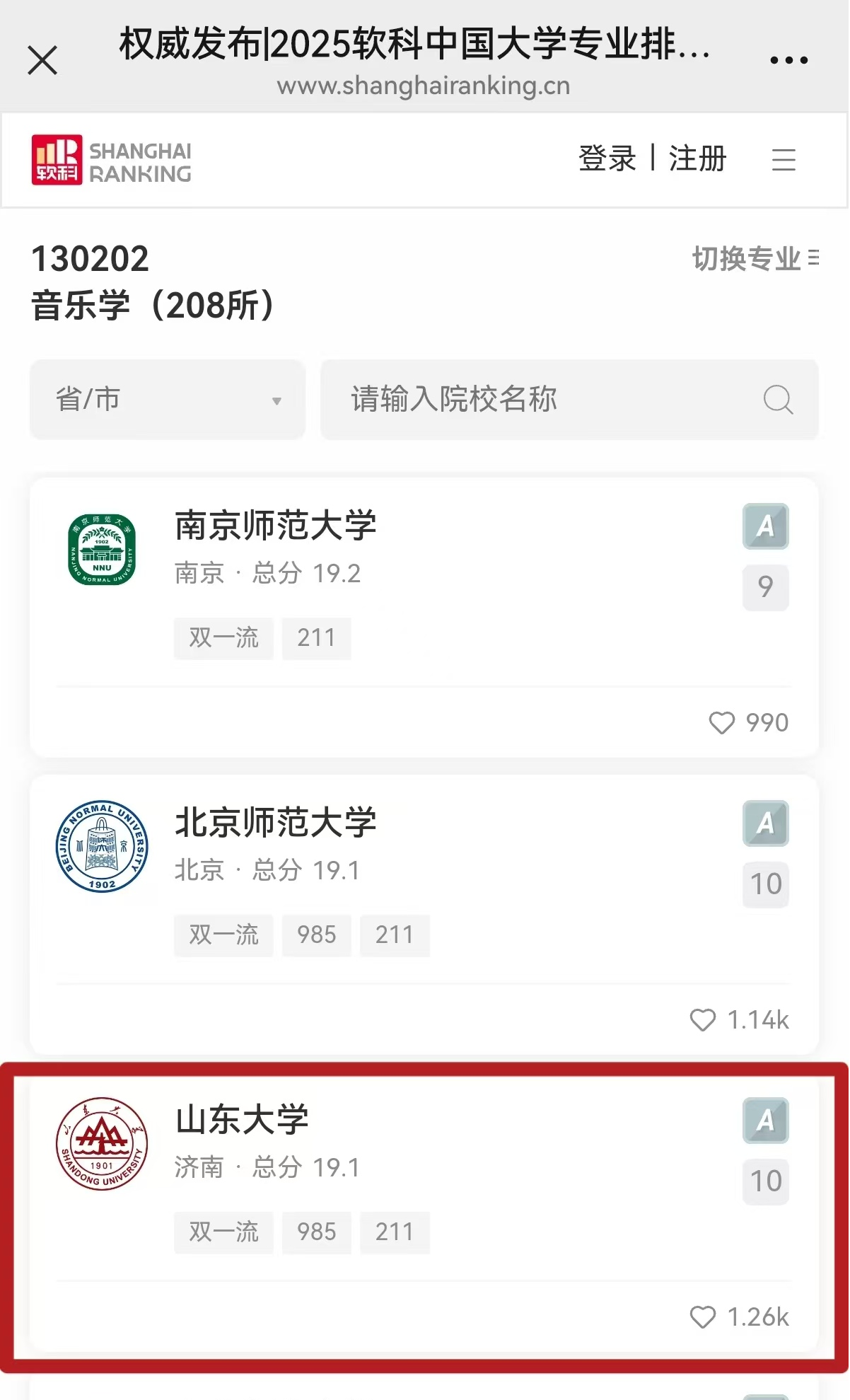Tap 注册 to register
The width and height of the screenshot is (850, 1400).
(x=697, y=158)
